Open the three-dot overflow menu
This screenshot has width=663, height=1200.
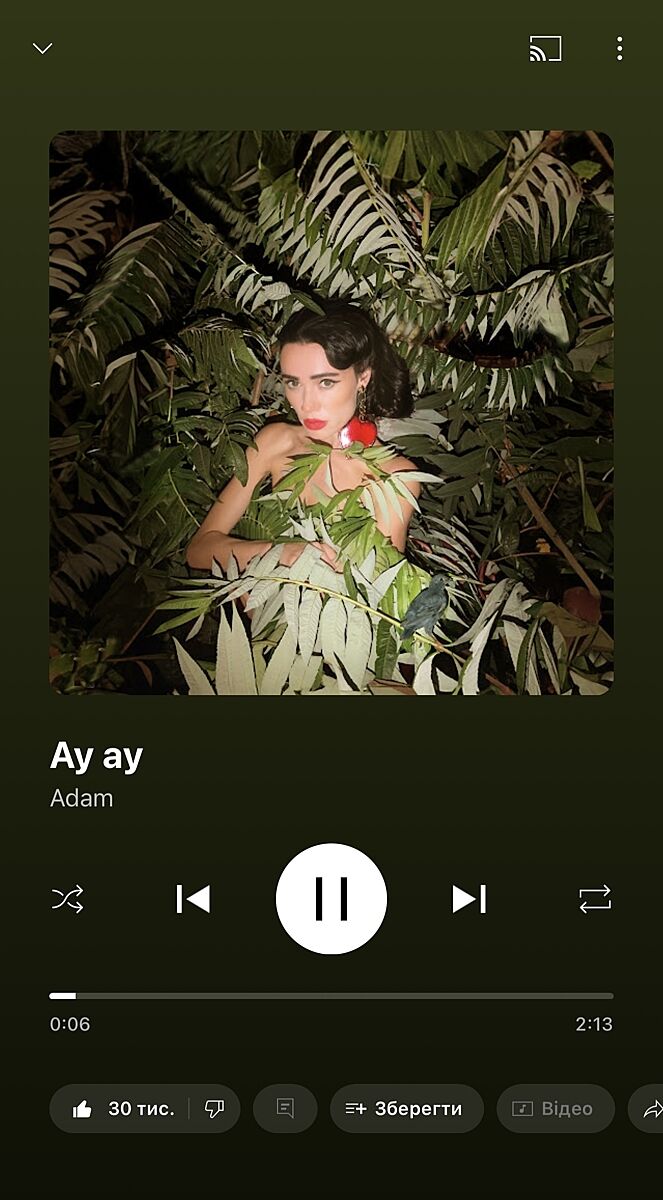pyautogui.click(x=619, y=48)
